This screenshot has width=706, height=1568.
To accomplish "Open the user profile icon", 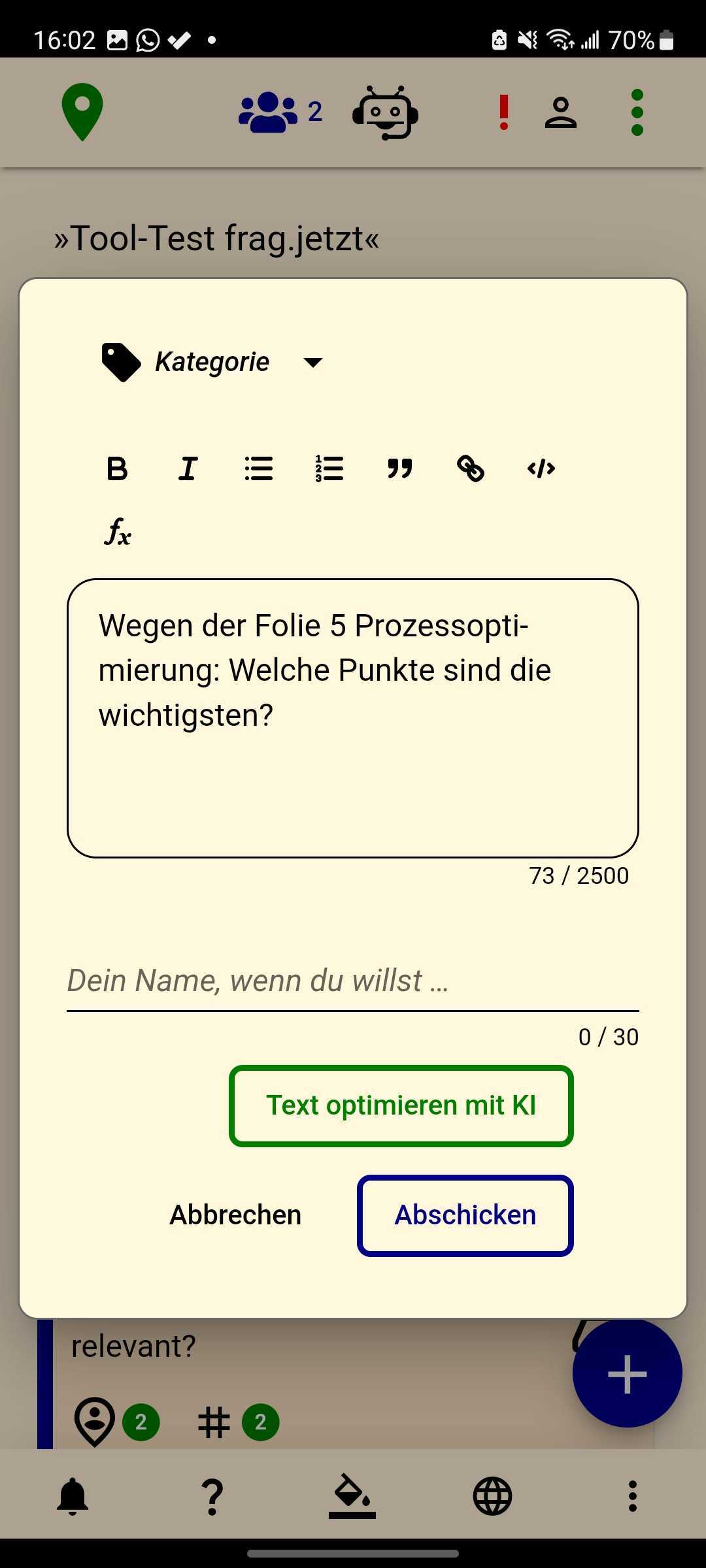I will tap(561, 112).
